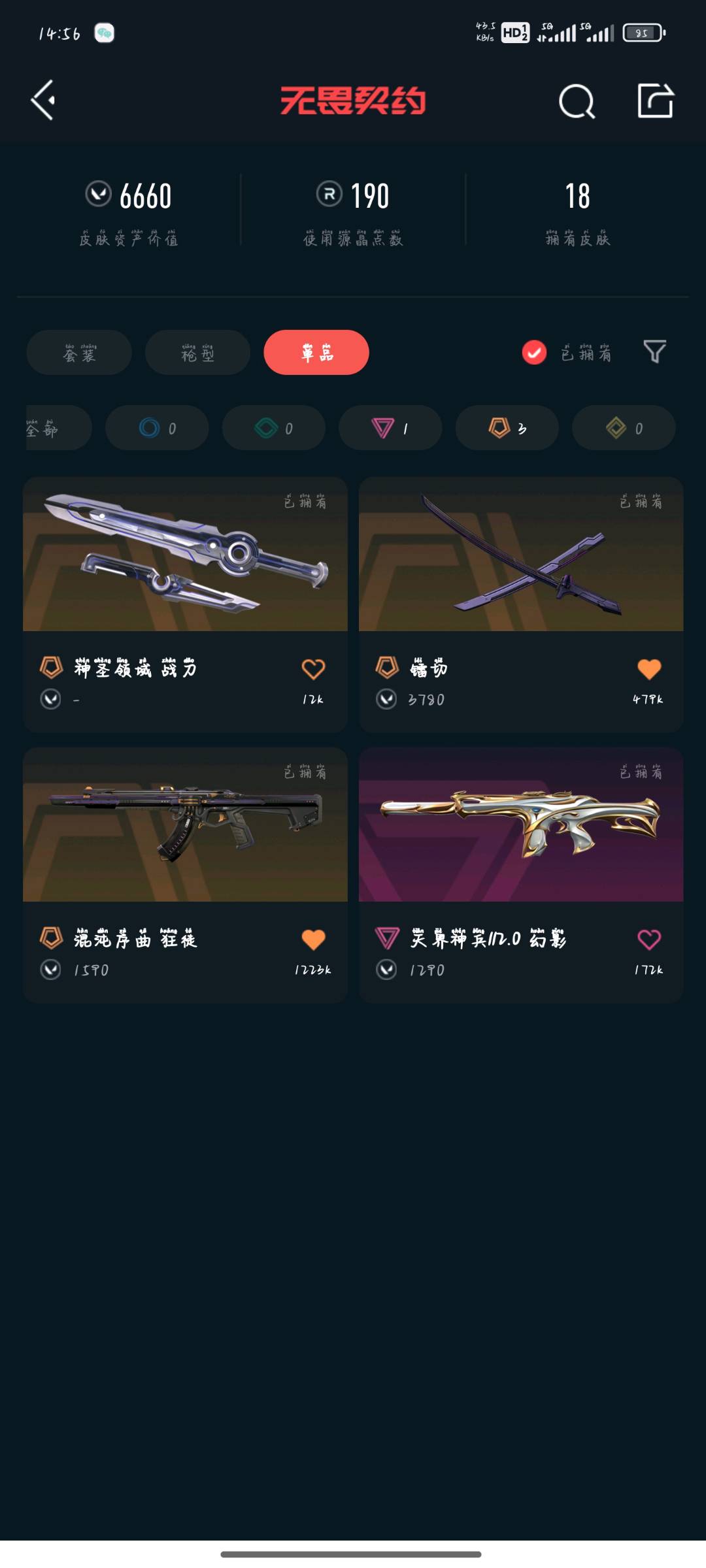Select the 单品 tab
This screenshot has width=706, height=1568.
[316, 353]
